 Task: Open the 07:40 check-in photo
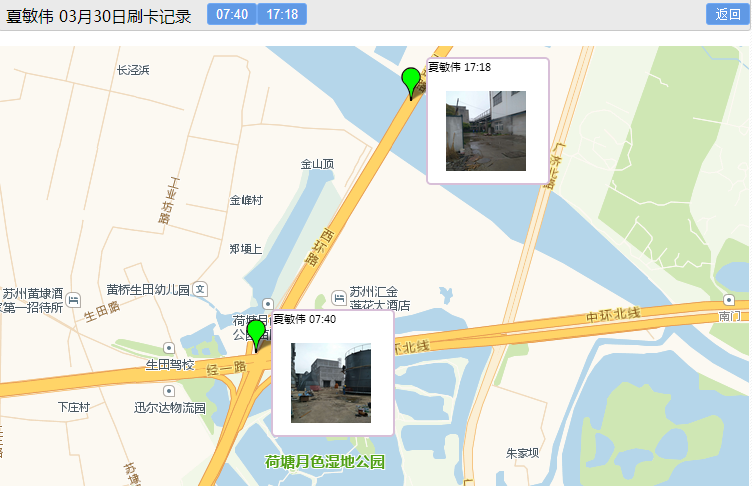[x=331, y=382]
